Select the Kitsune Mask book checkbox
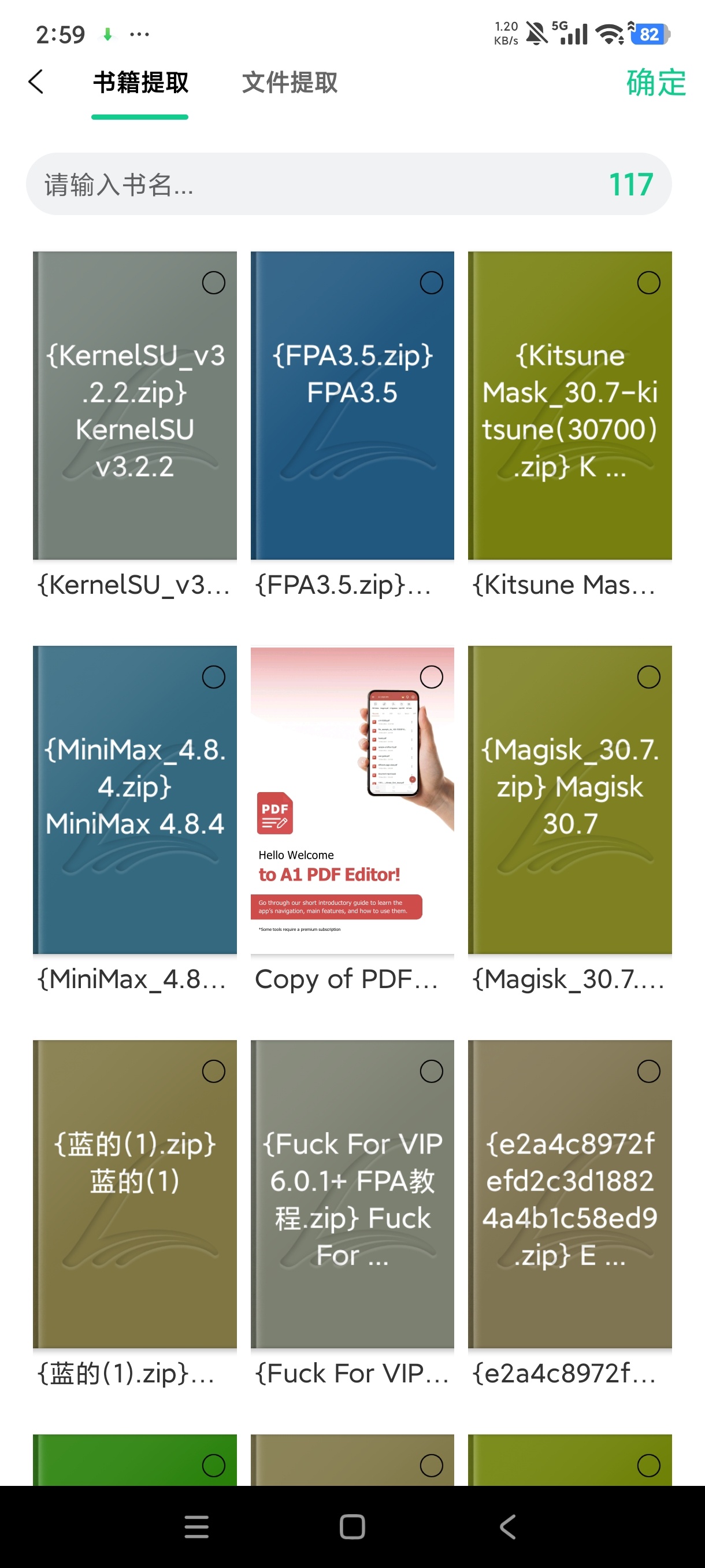Viewport: 705px width, 1568px height. coord(648,282)
